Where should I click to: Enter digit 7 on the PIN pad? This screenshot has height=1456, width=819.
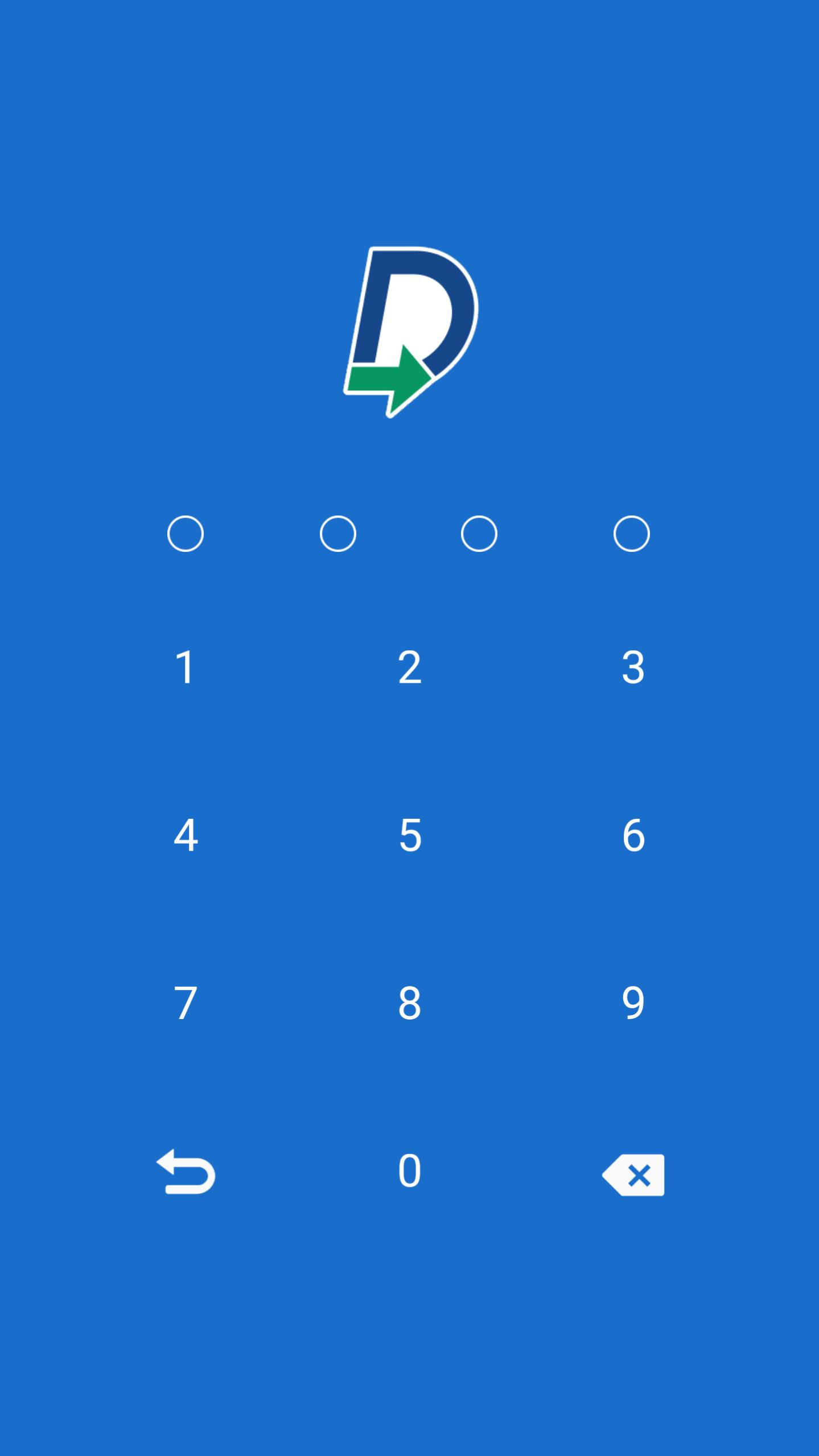(186, 1004)
